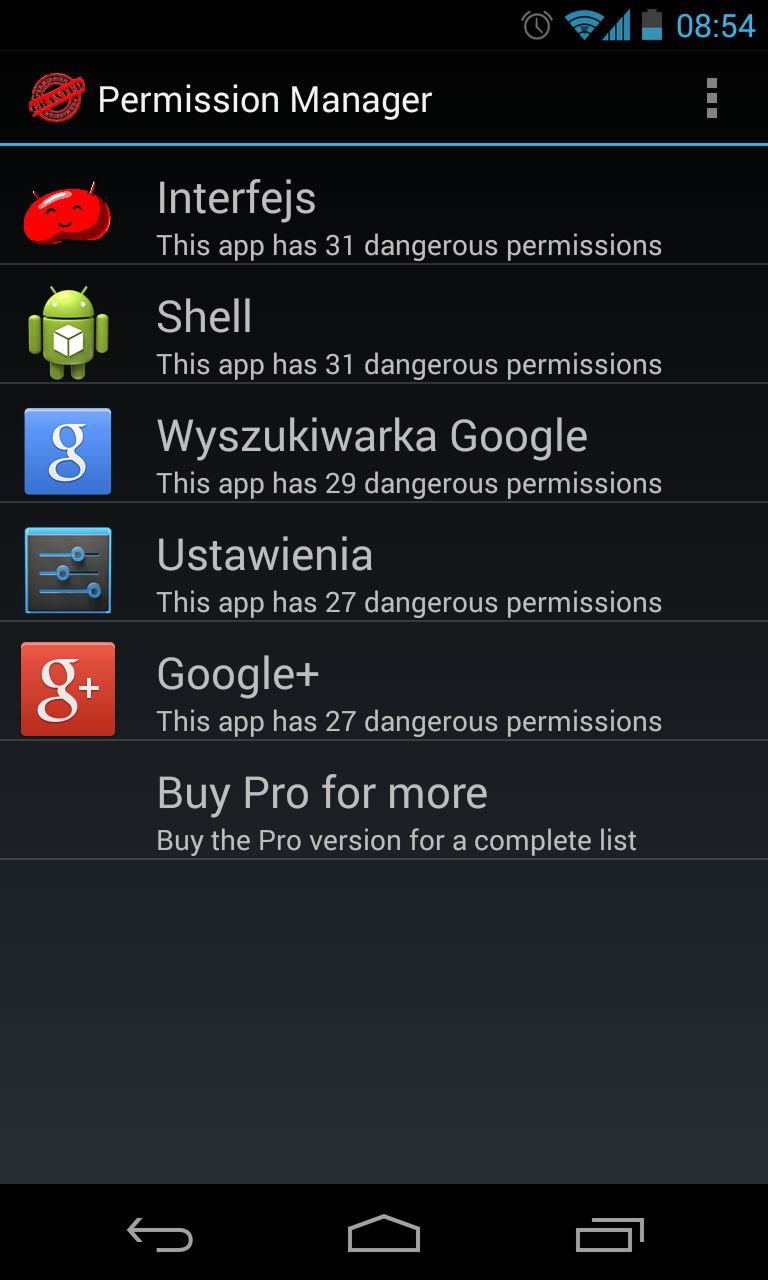Open the overflow menu in the action bar

(712, 97)
